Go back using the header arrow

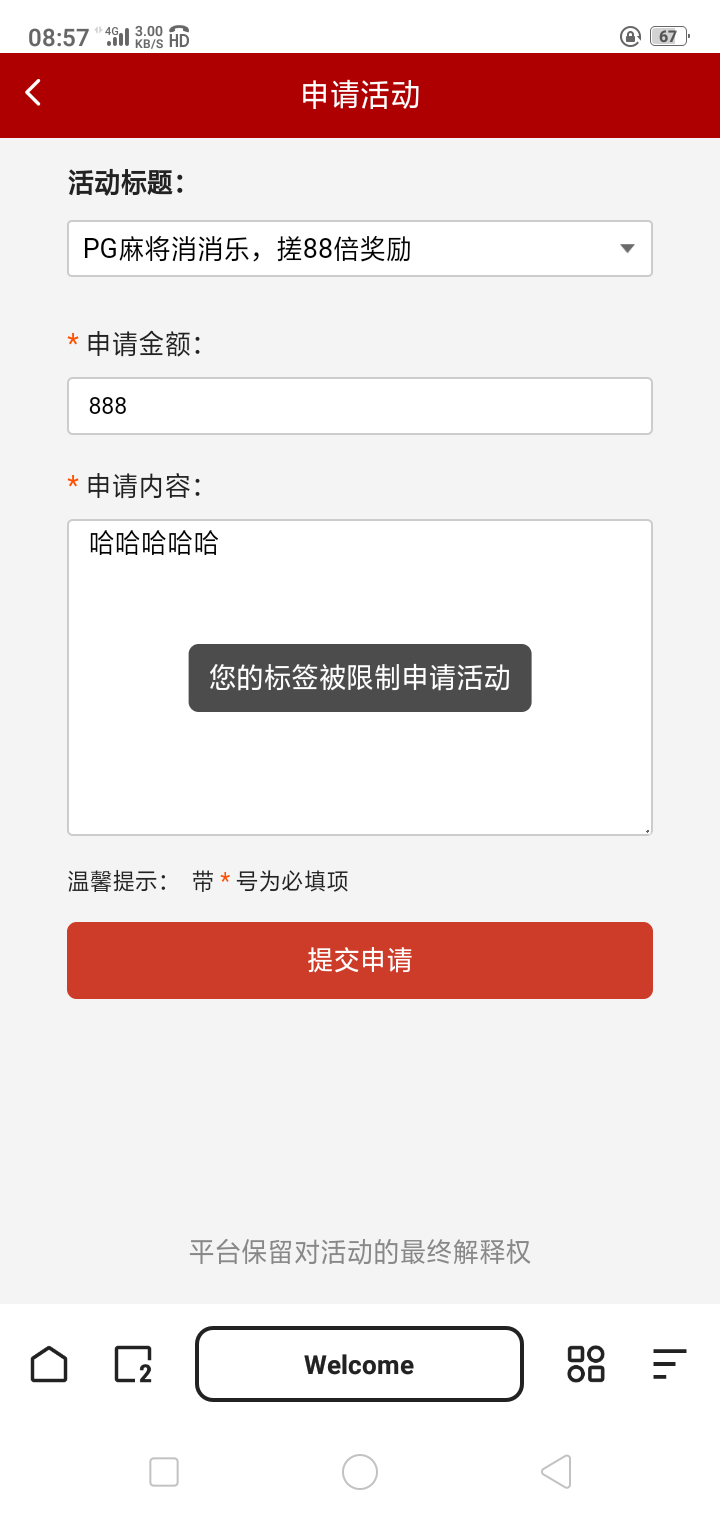click(x=33, y=93)
